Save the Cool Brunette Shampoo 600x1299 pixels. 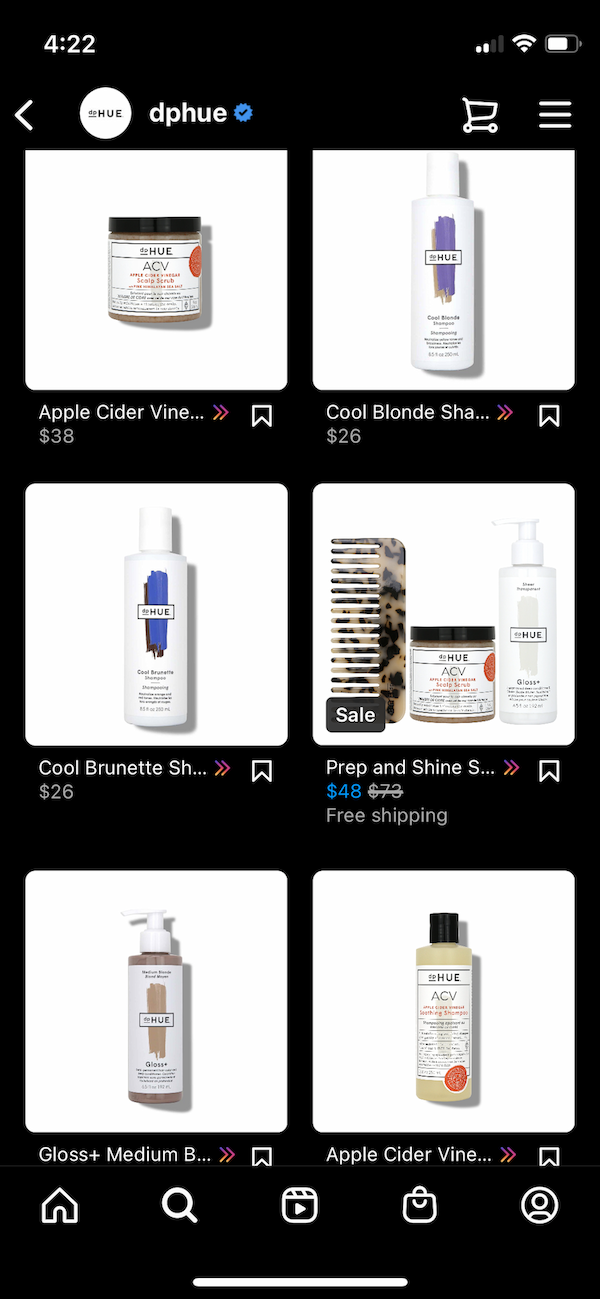click(262, 770)
